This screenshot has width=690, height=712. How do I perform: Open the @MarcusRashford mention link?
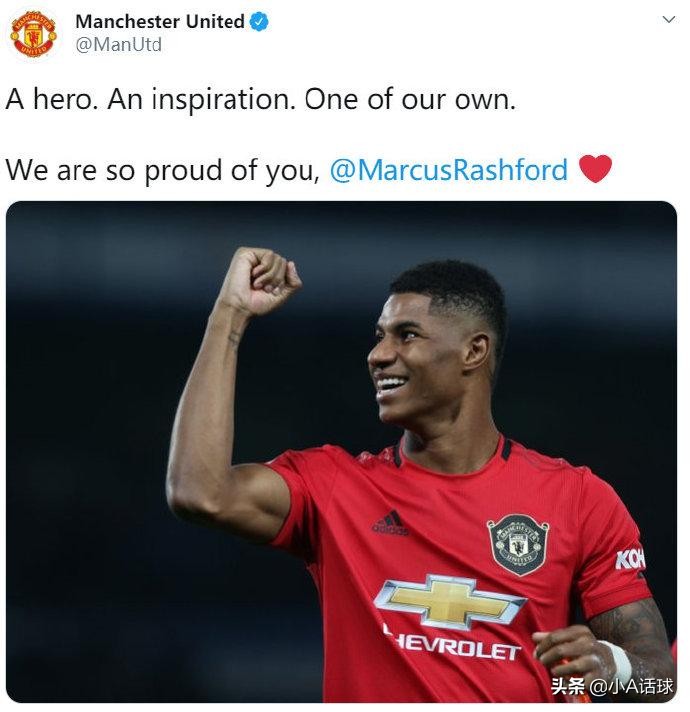coord(448,169)
